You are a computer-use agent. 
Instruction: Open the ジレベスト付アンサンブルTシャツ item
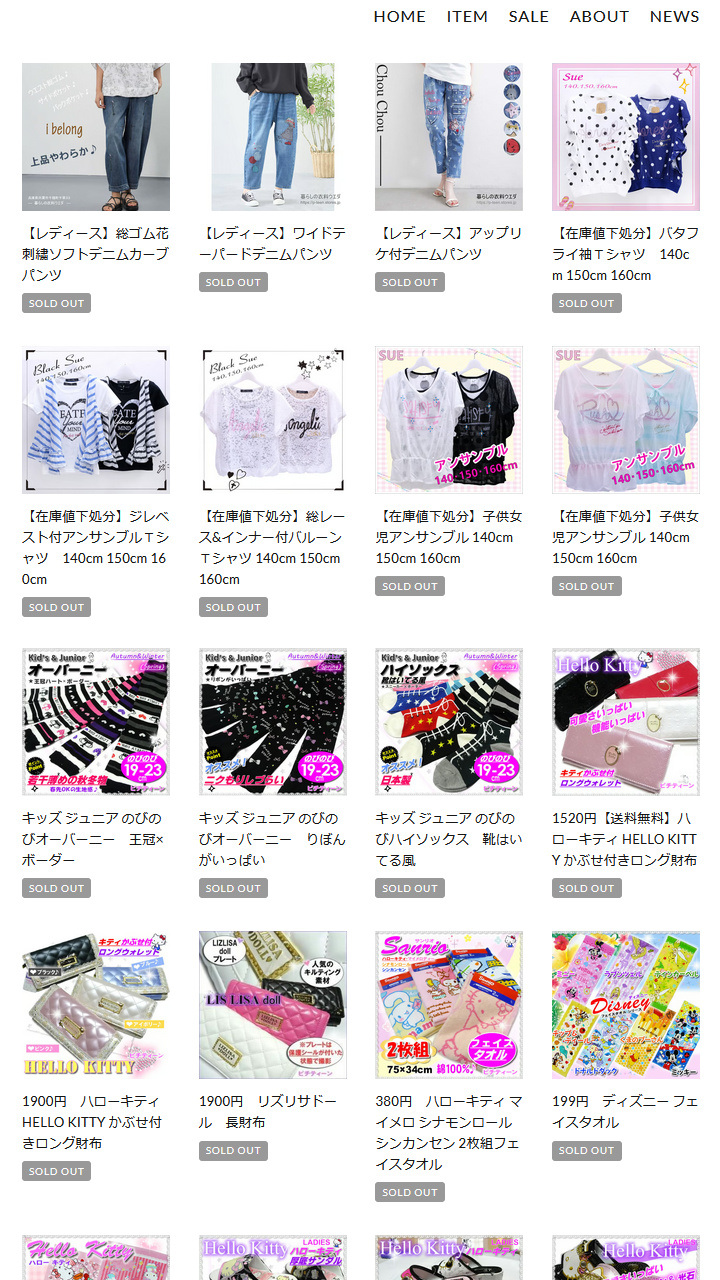pyautogui.click(x=96, y=420)
